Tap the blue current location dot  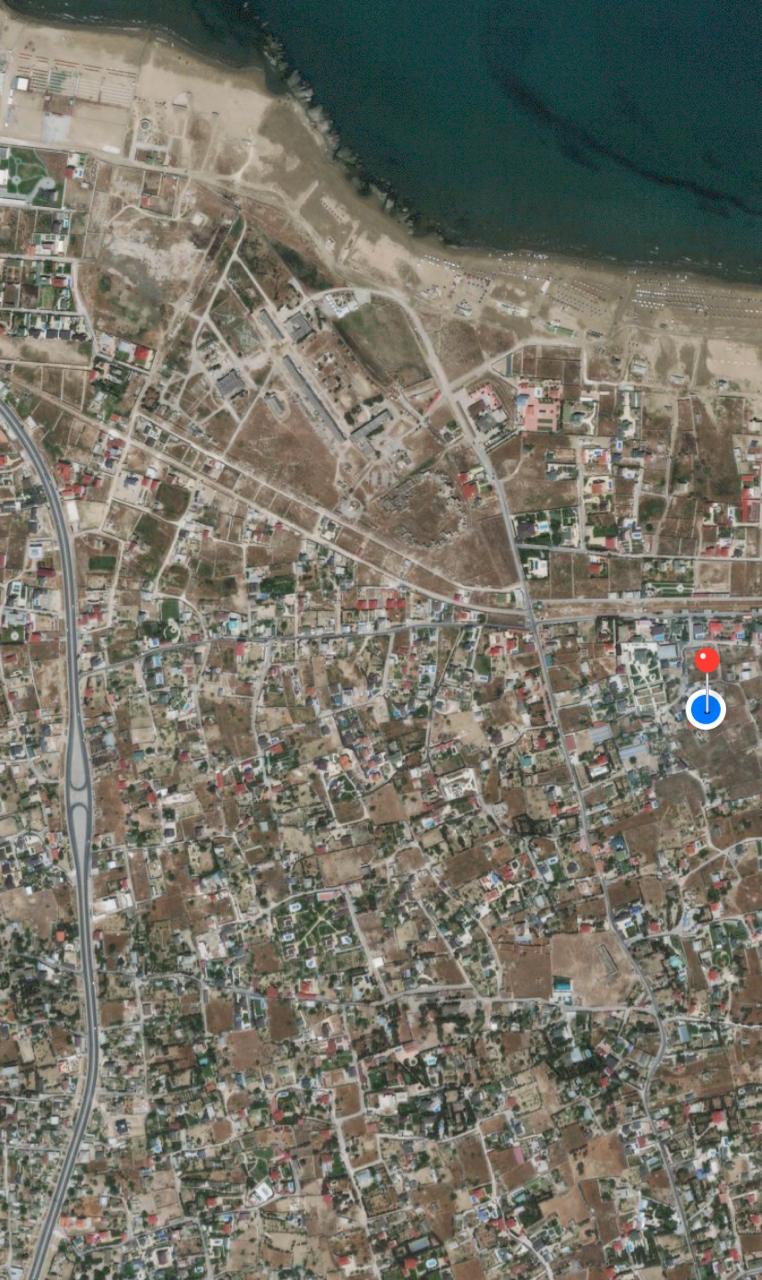pos(706,709)
